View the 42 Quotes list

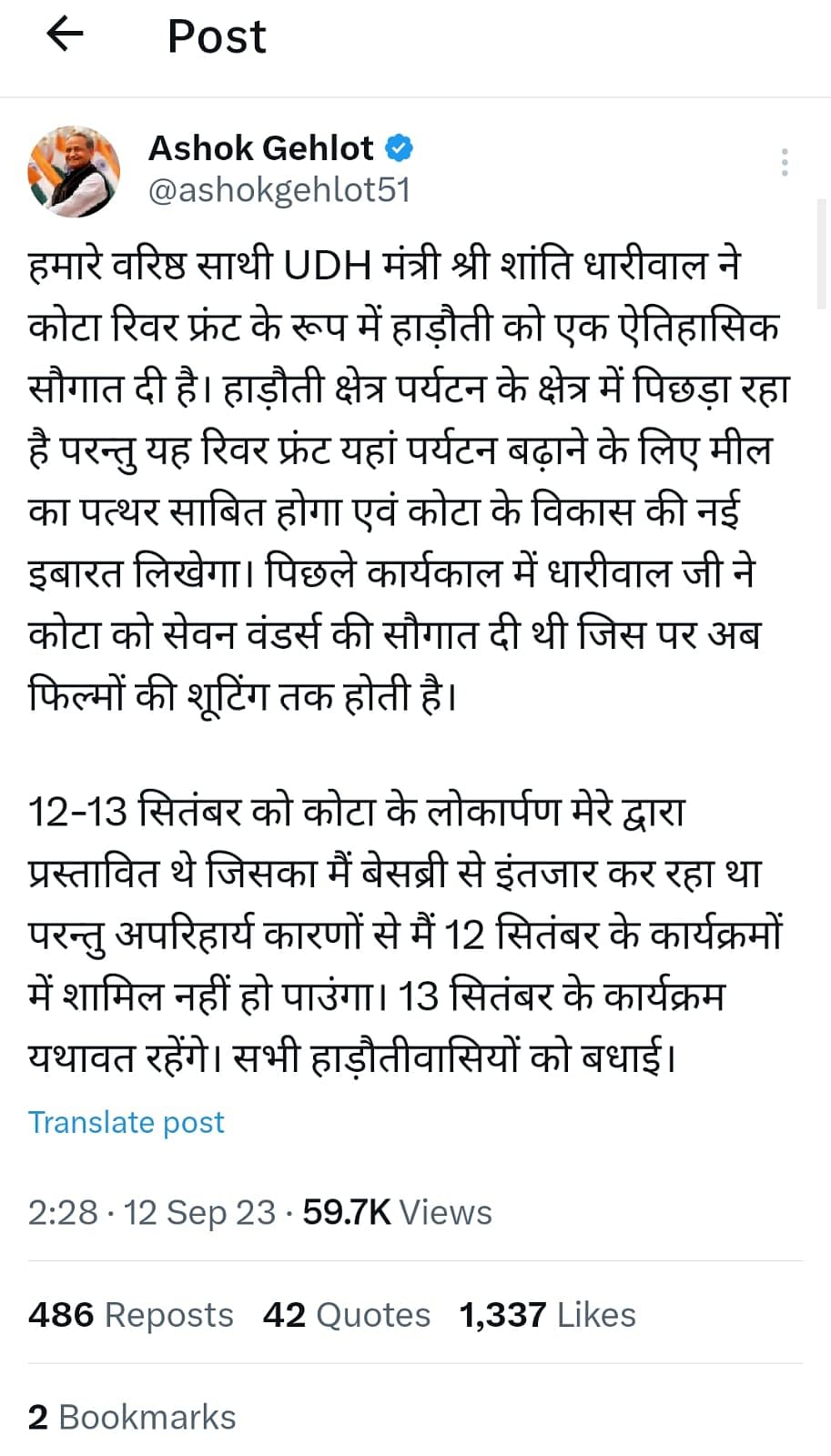point(347,1314)
